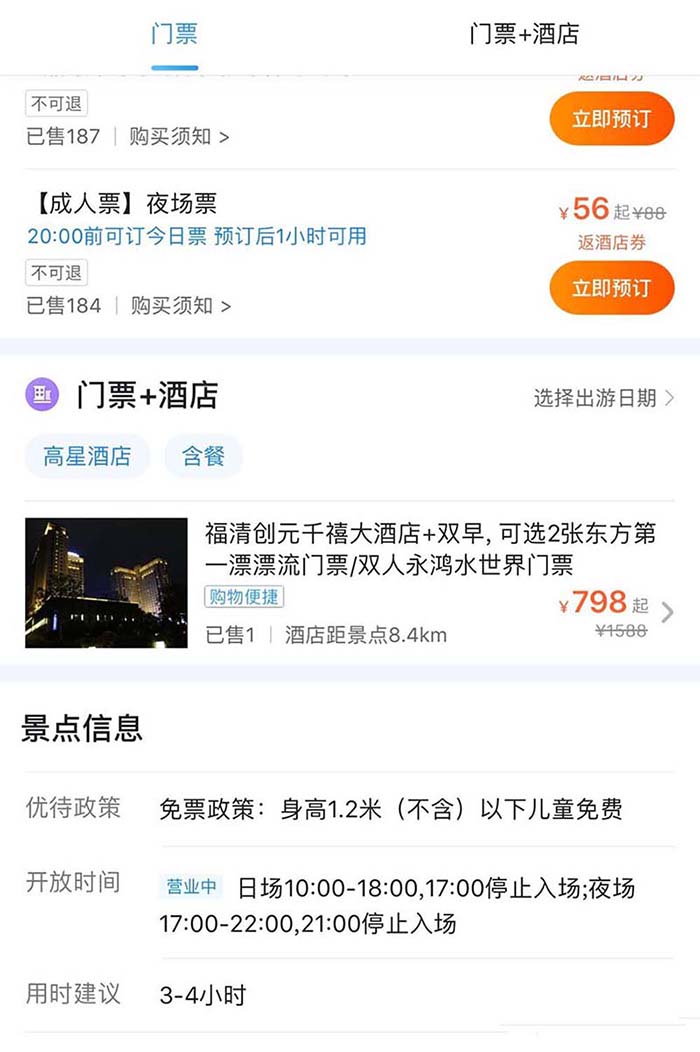Tap 立即预订 for the ticket with 已售187

coord(611,119)
